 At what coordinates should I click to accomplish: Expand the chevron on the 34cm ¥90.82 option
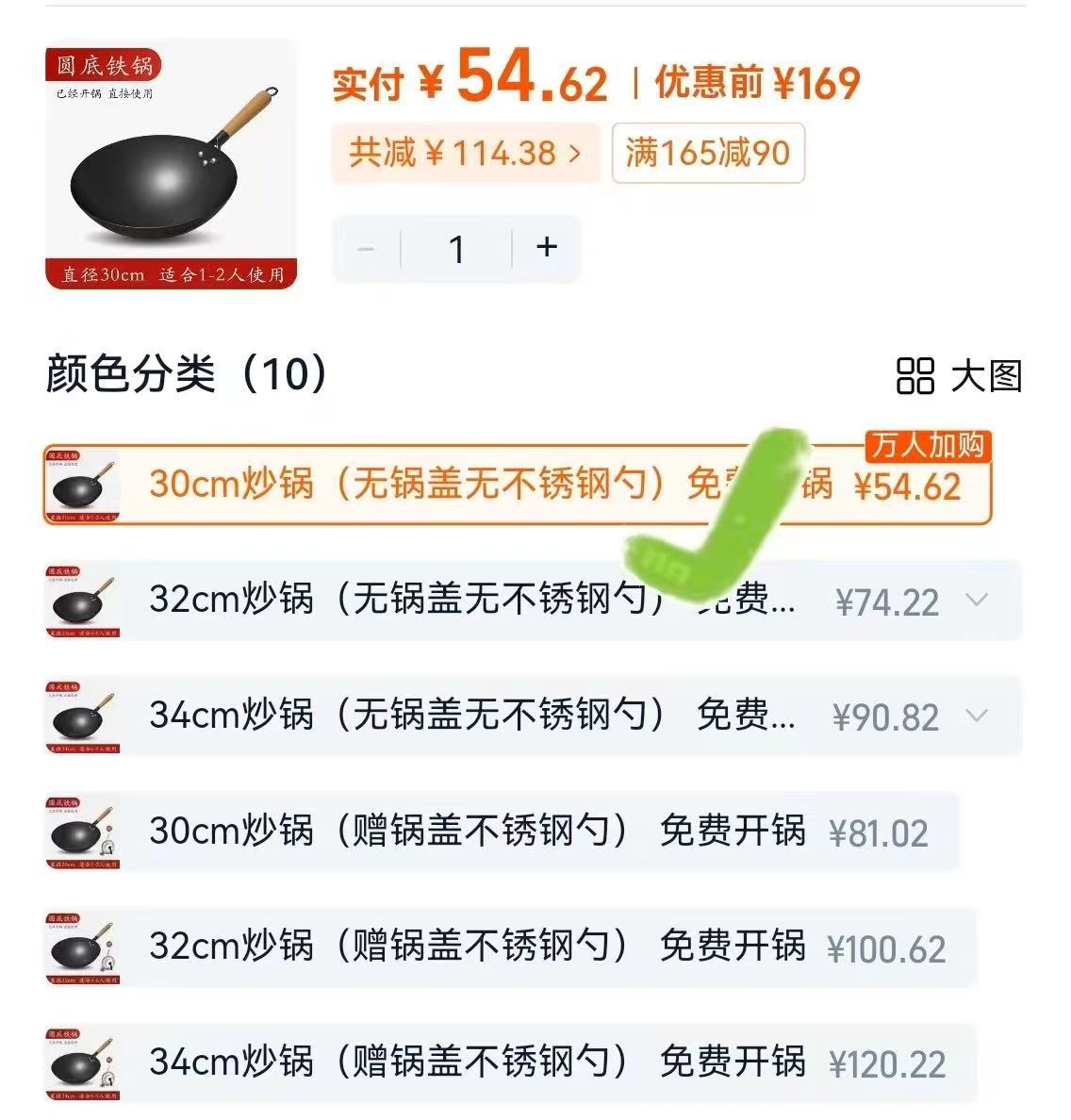pyautogui.click(x=975, y=716)
